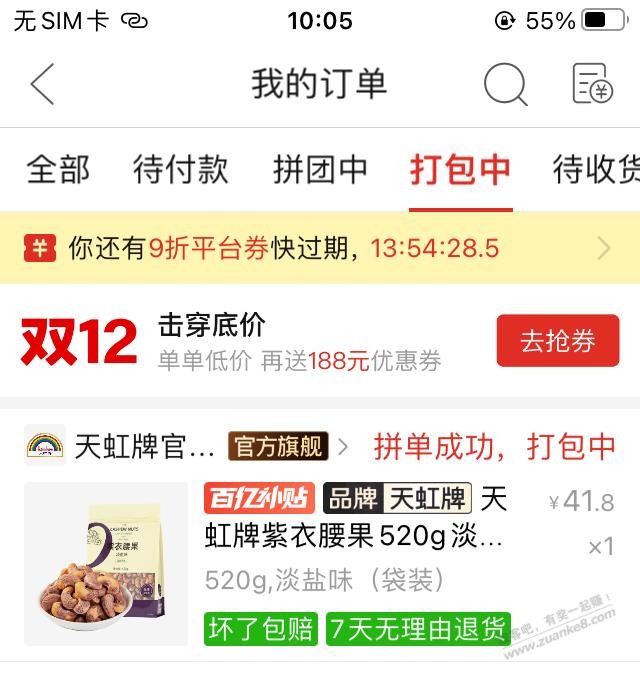
Task: Switch to the 全部 tab
Action: point(58,170)
